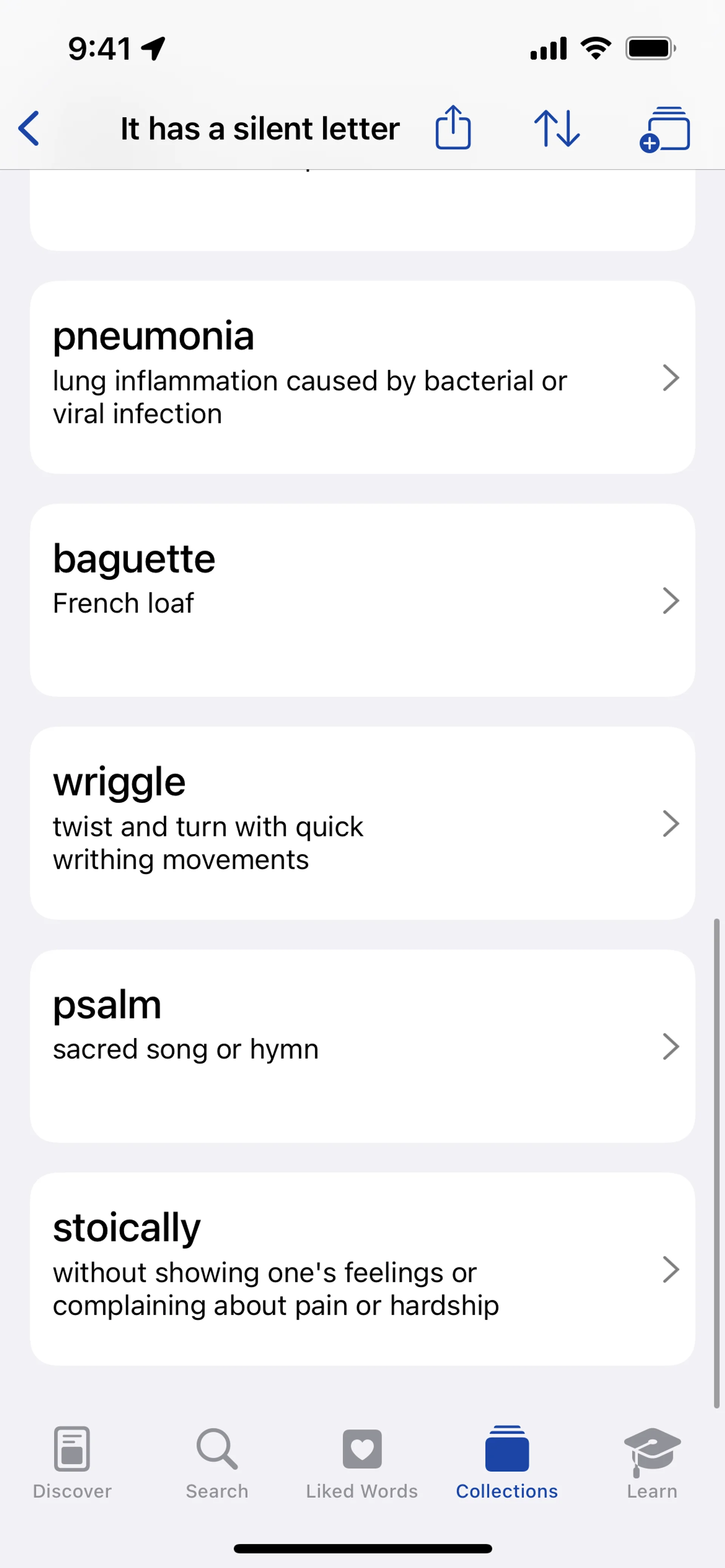Switch to the Discover tab
The height and width of the screenshot is (1568, 725).
coord(72,1462)
